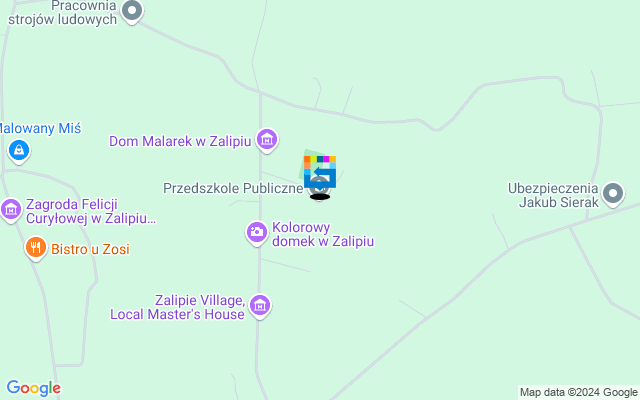This screenshot has width=640, height=400.
Task: Select the Zagroda Felicji Curyłowej w Zalipiu marker
Action: click(11, 210)
